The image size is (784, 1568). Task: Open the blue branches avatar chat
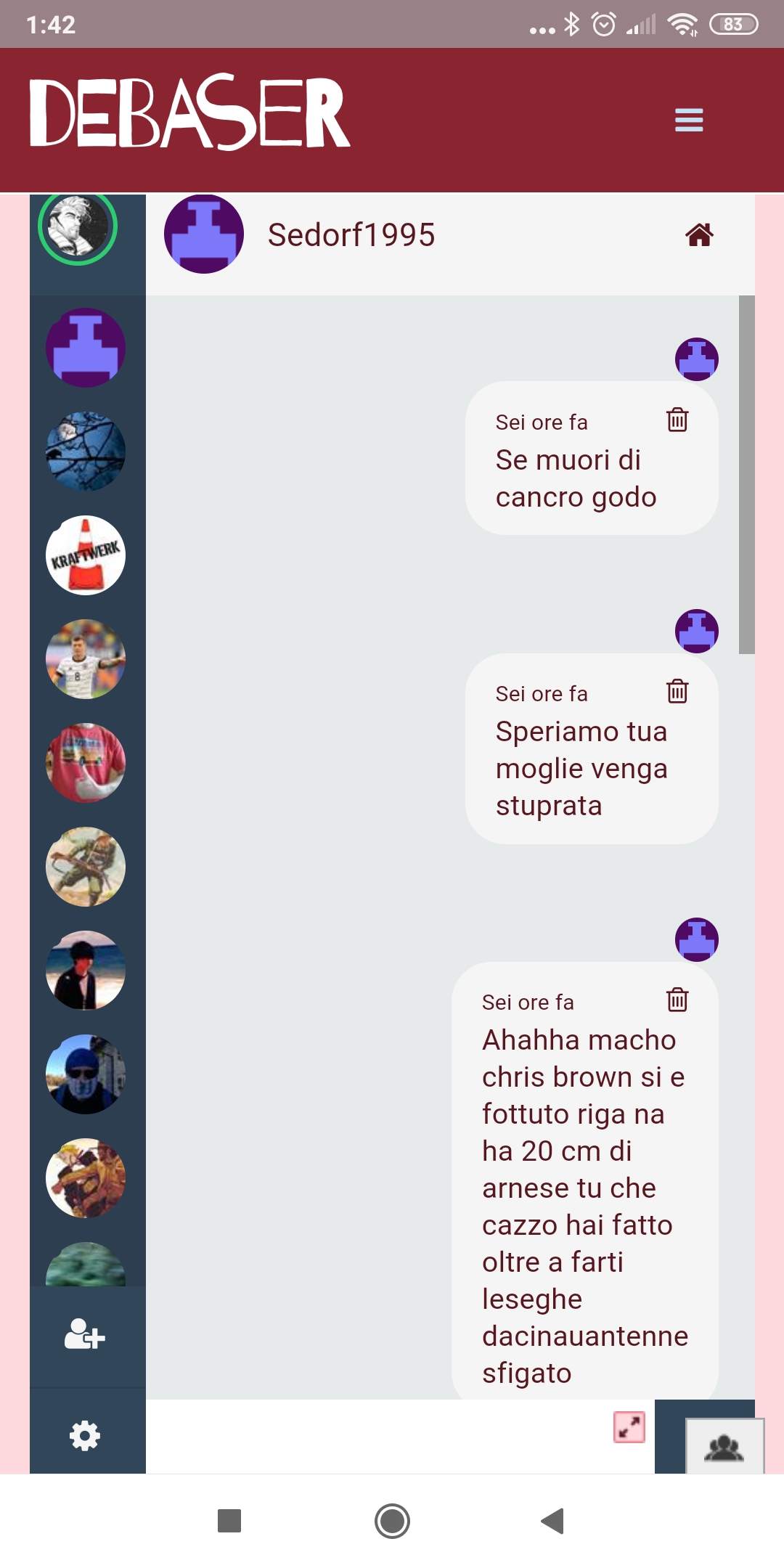(86, 452)
